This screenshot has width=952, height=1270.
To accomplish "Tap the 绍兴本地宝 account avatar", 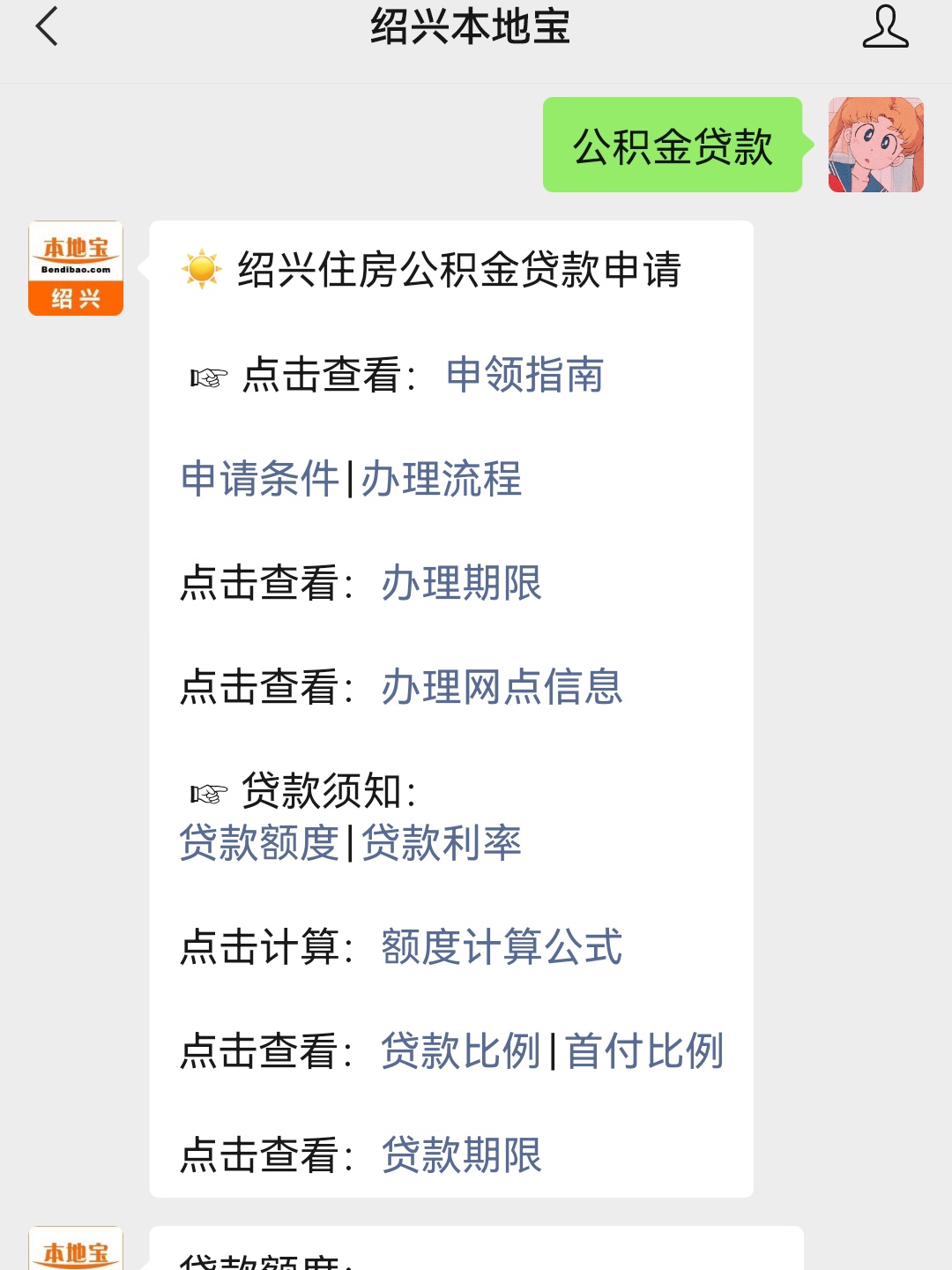I will coord(76,268).
